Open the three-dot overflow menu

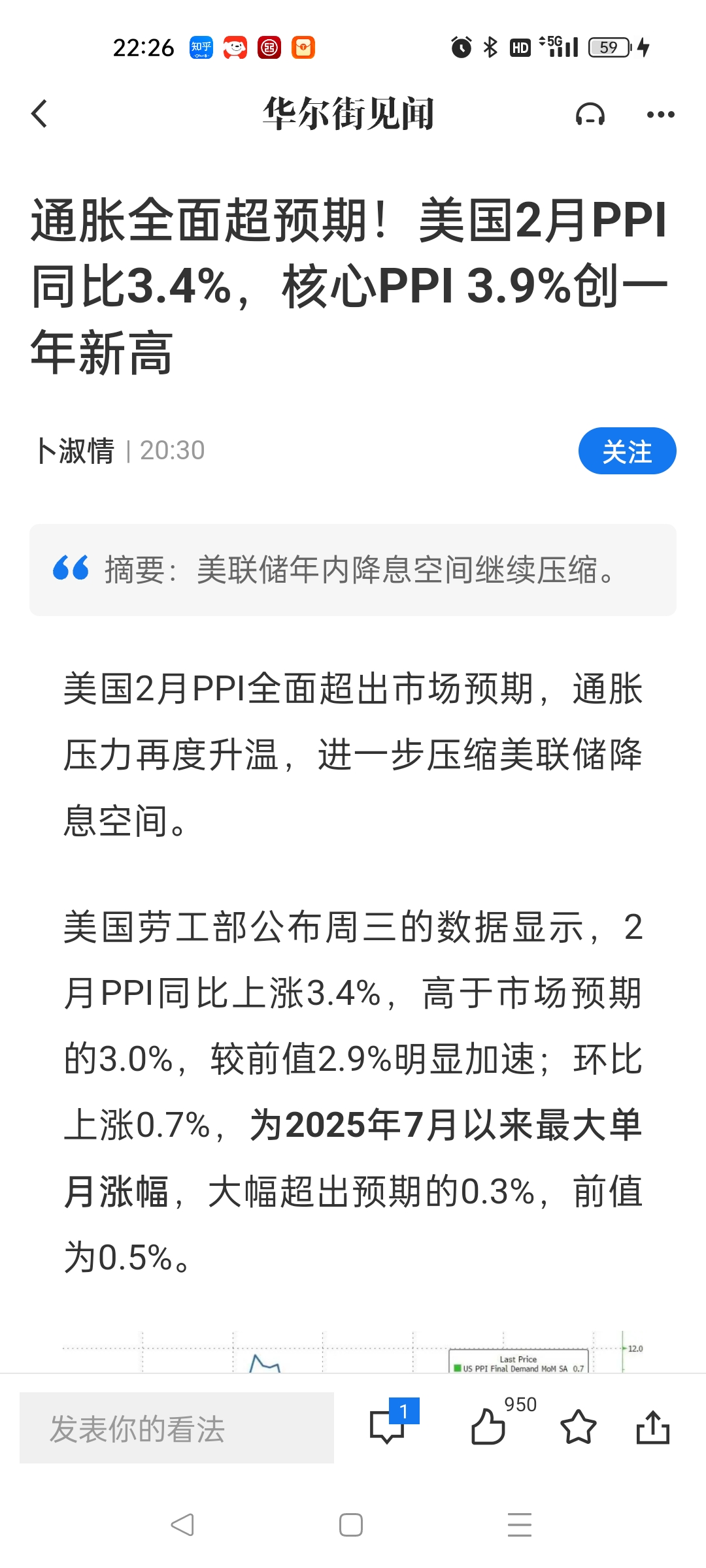click(660, 114)
